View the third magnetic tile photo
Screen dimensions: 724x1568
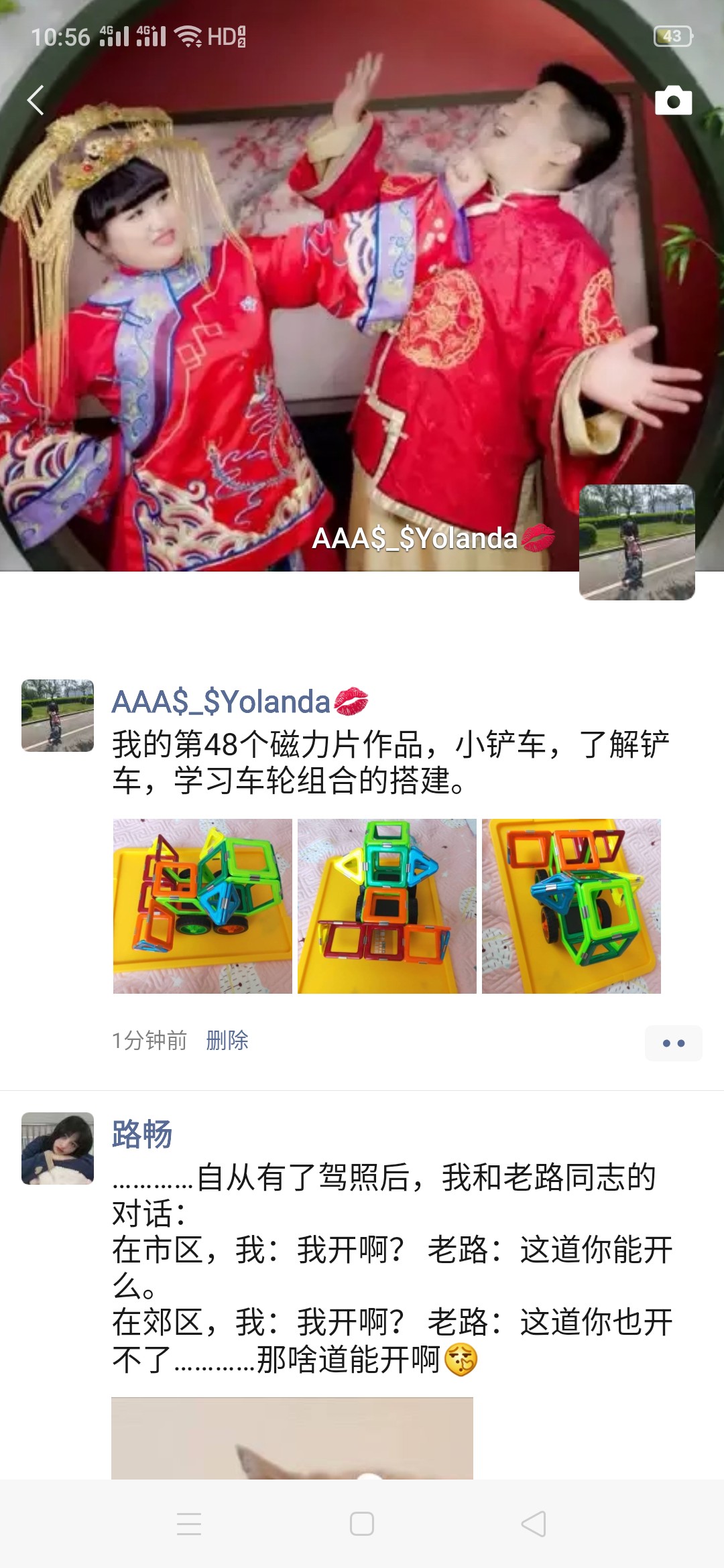click(571, 906)
